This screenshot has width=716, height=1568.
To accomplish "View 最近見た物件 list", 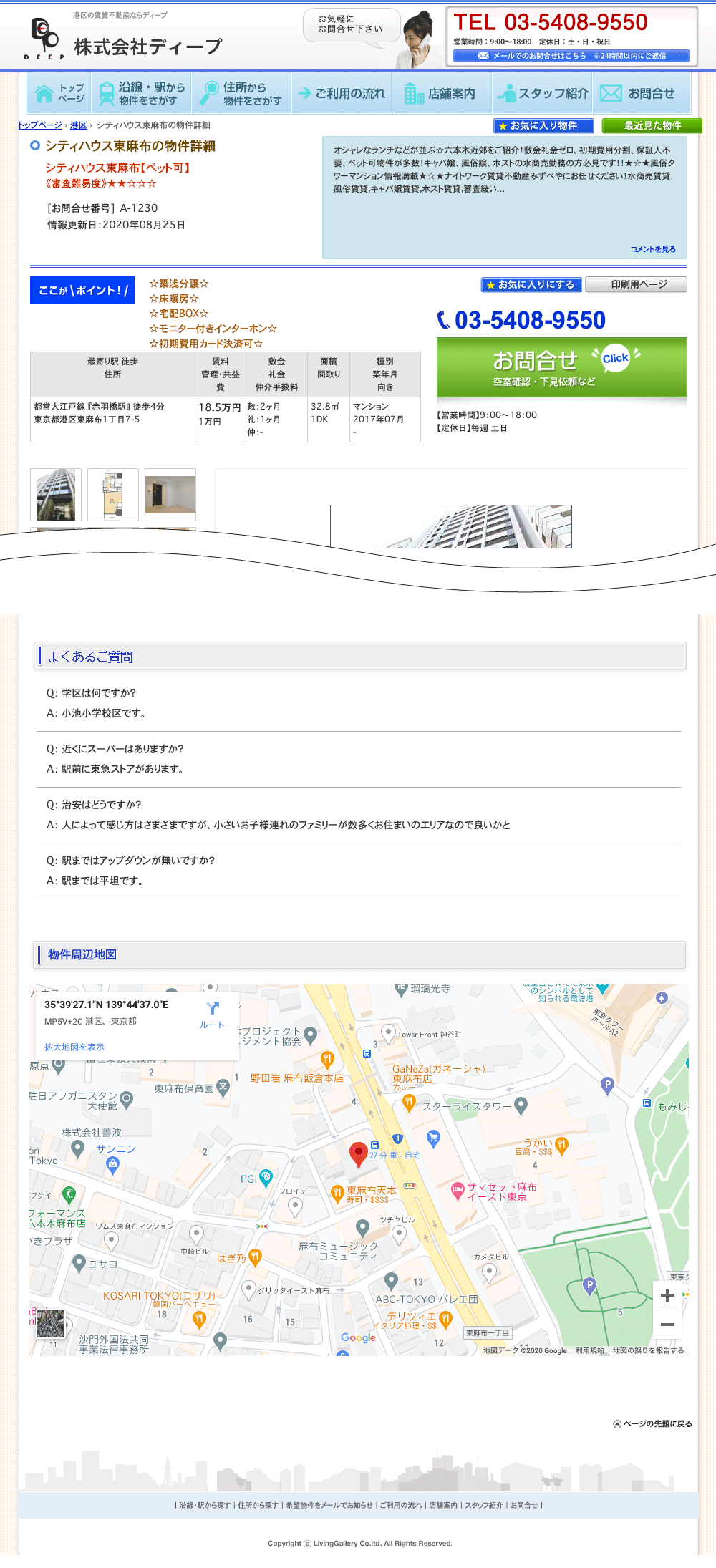I will 652,125.
